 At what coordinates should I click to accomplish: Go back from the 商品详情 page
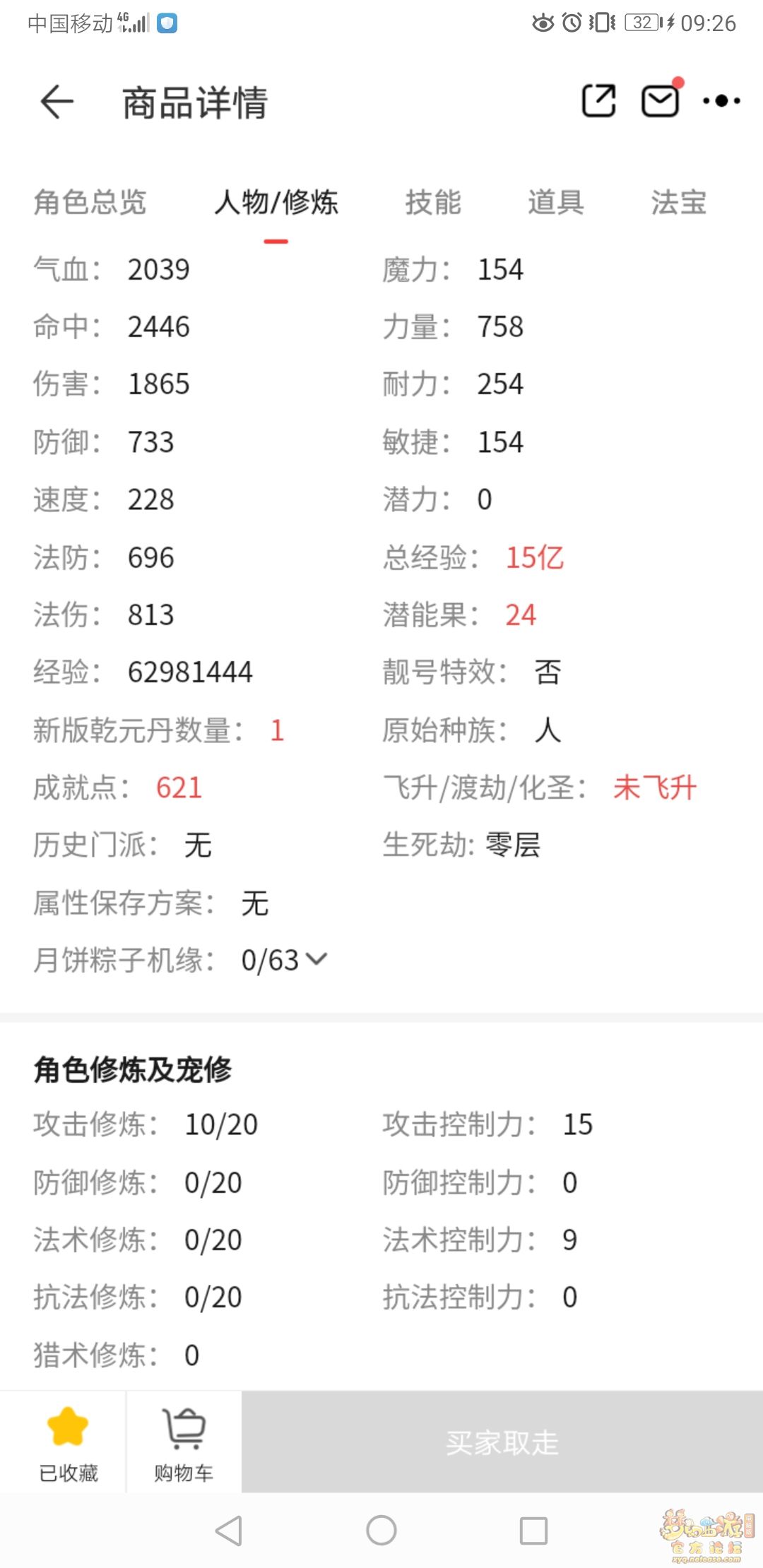tap(57, 102)
